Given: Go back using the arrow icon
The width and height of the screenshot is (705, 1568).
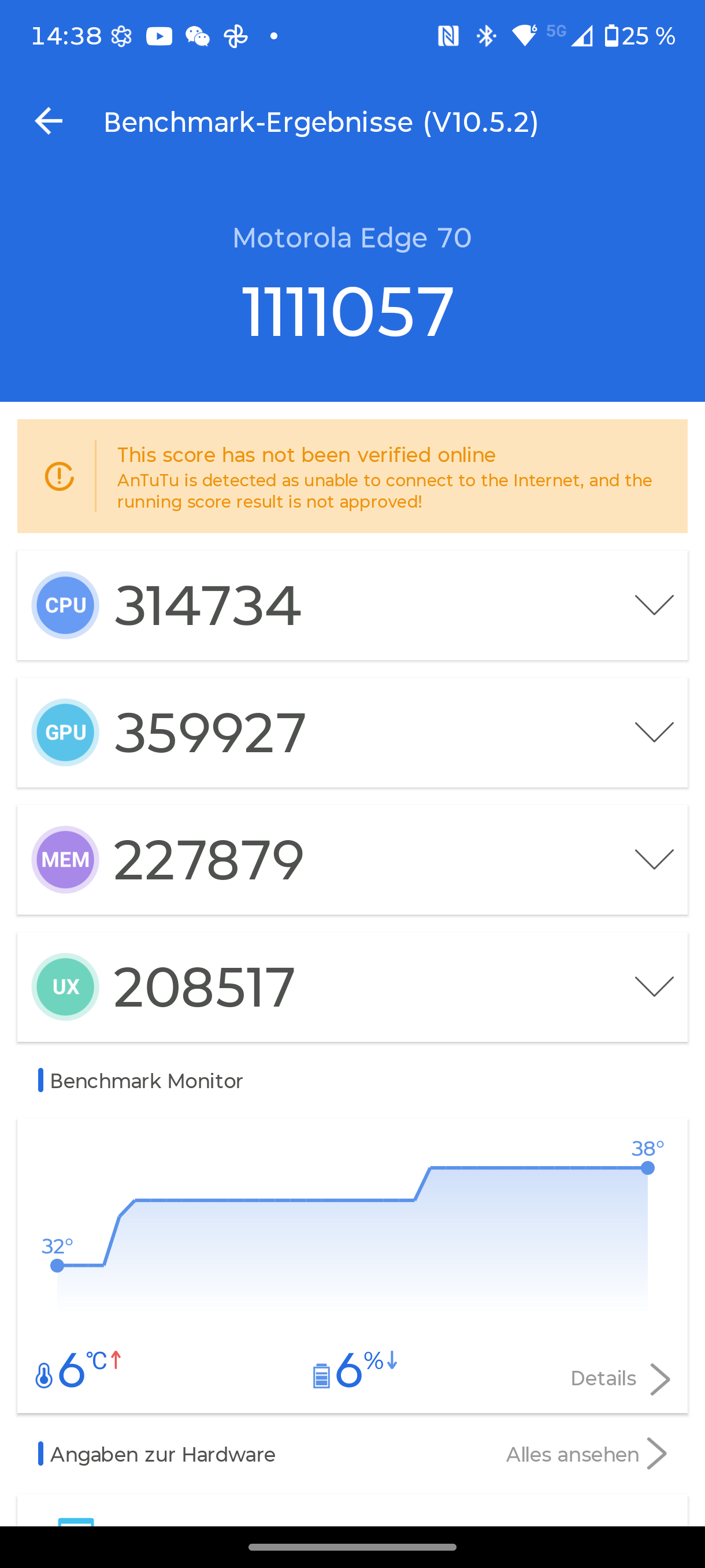Looking at the screenshot, I should click(49, 121).
